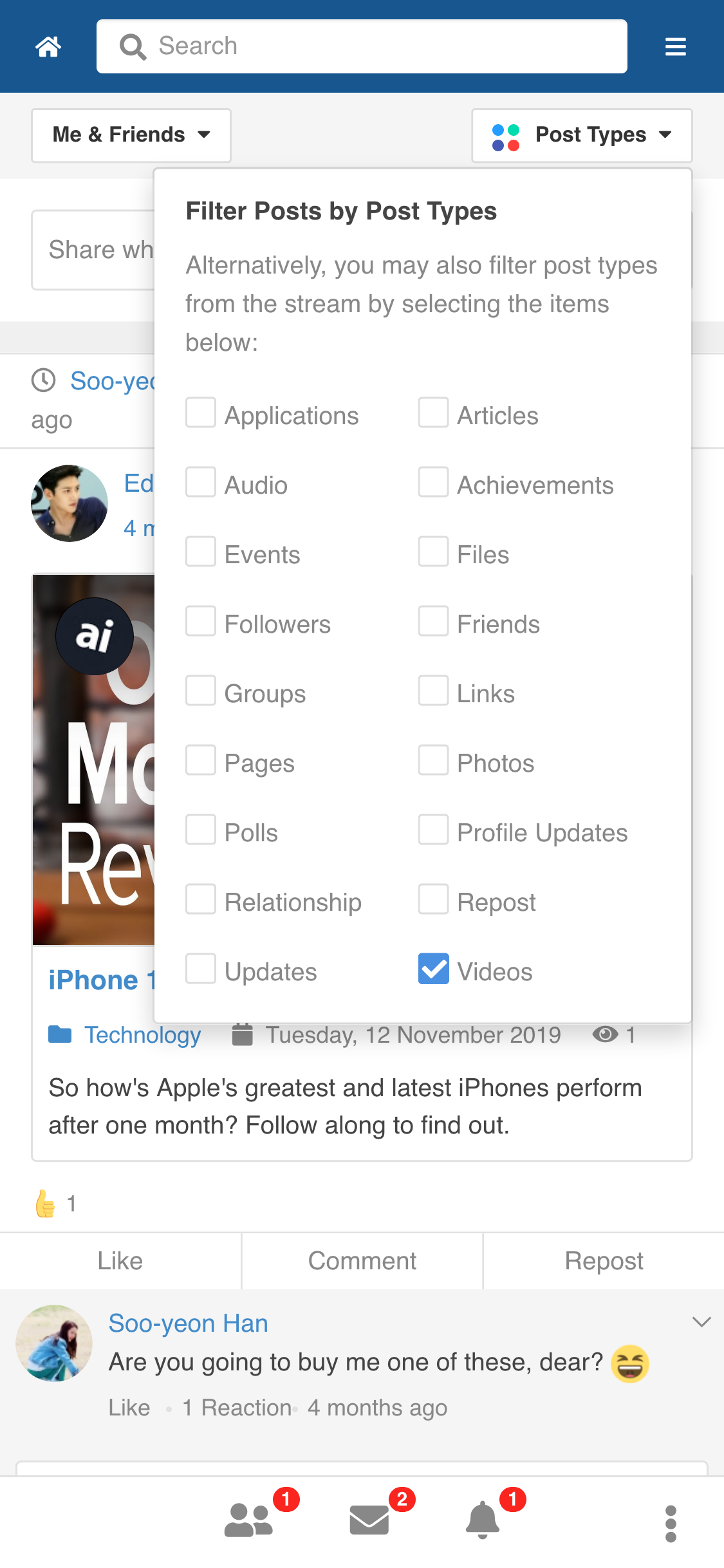Collapse the Post Types dropdown

582,135
